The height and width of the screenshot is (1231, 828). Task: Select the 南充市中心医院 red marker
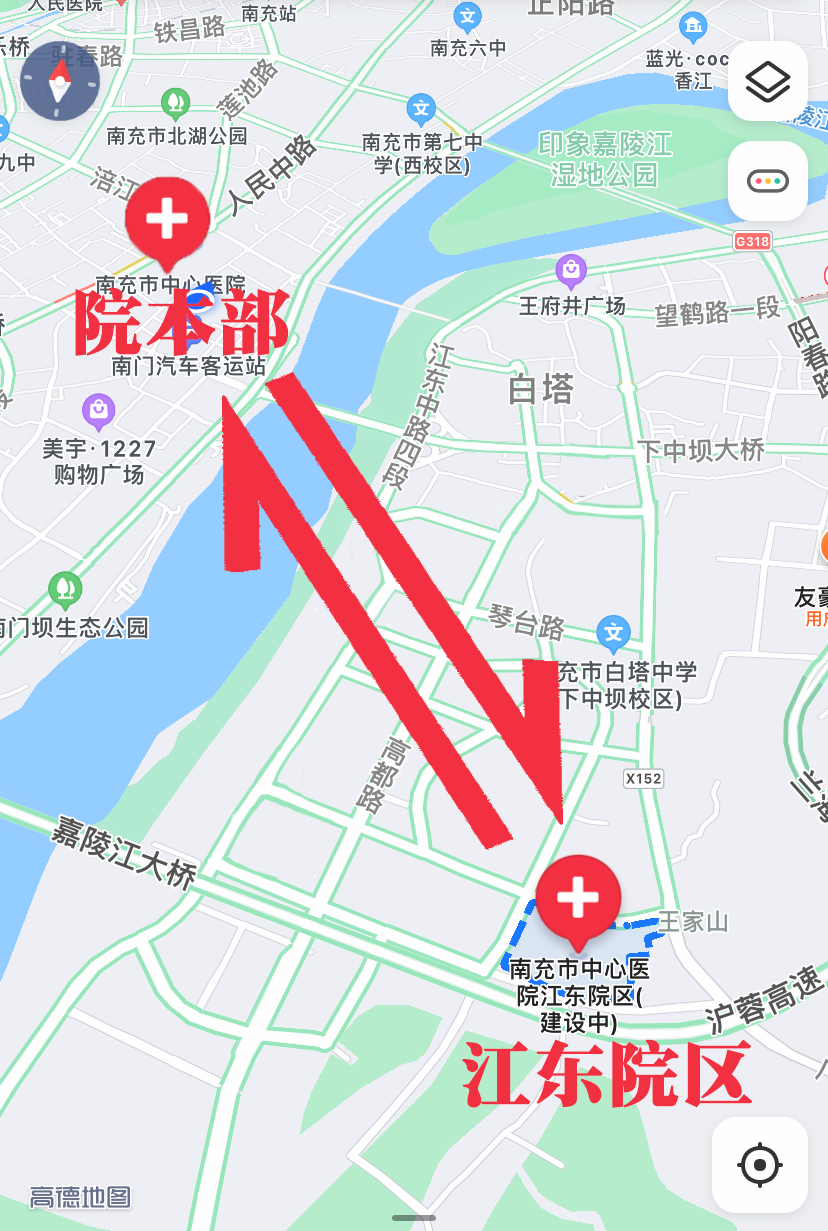point(167,218)
